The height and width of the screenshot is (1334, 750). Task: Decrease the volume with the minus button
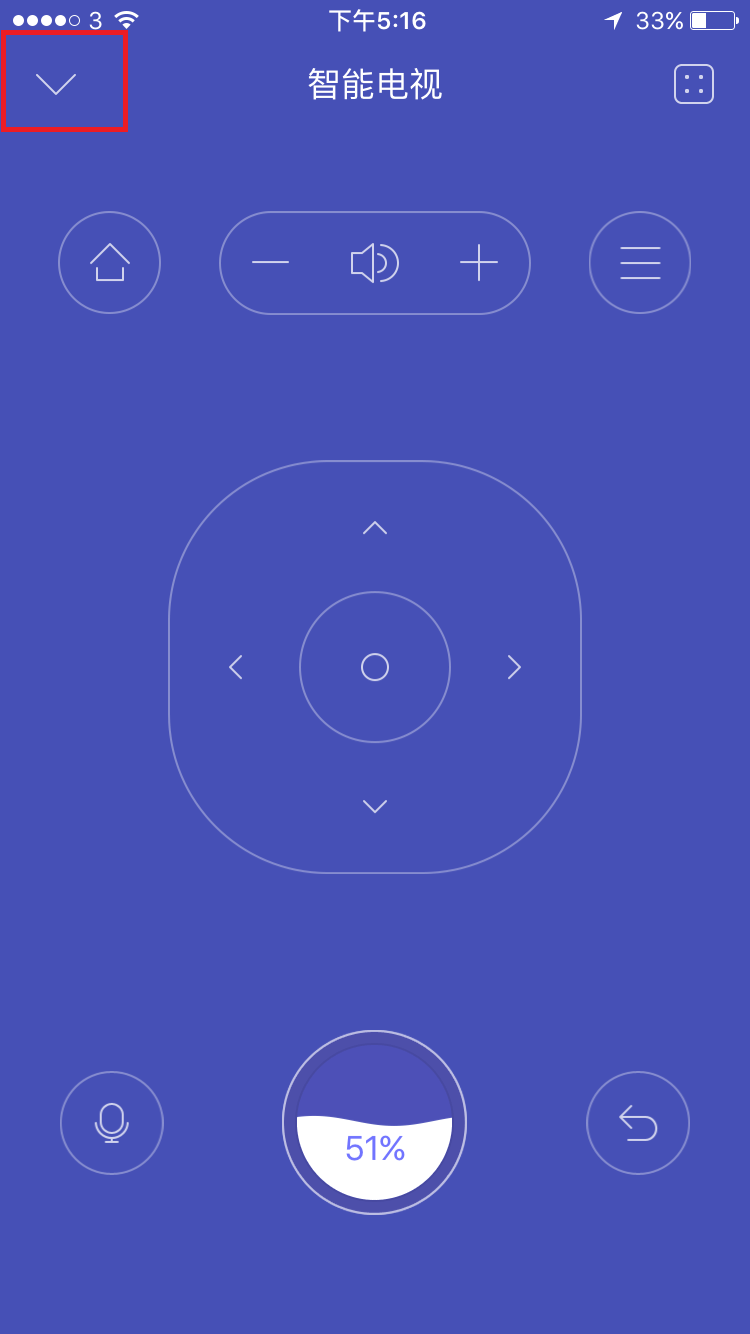click(270, 263)
